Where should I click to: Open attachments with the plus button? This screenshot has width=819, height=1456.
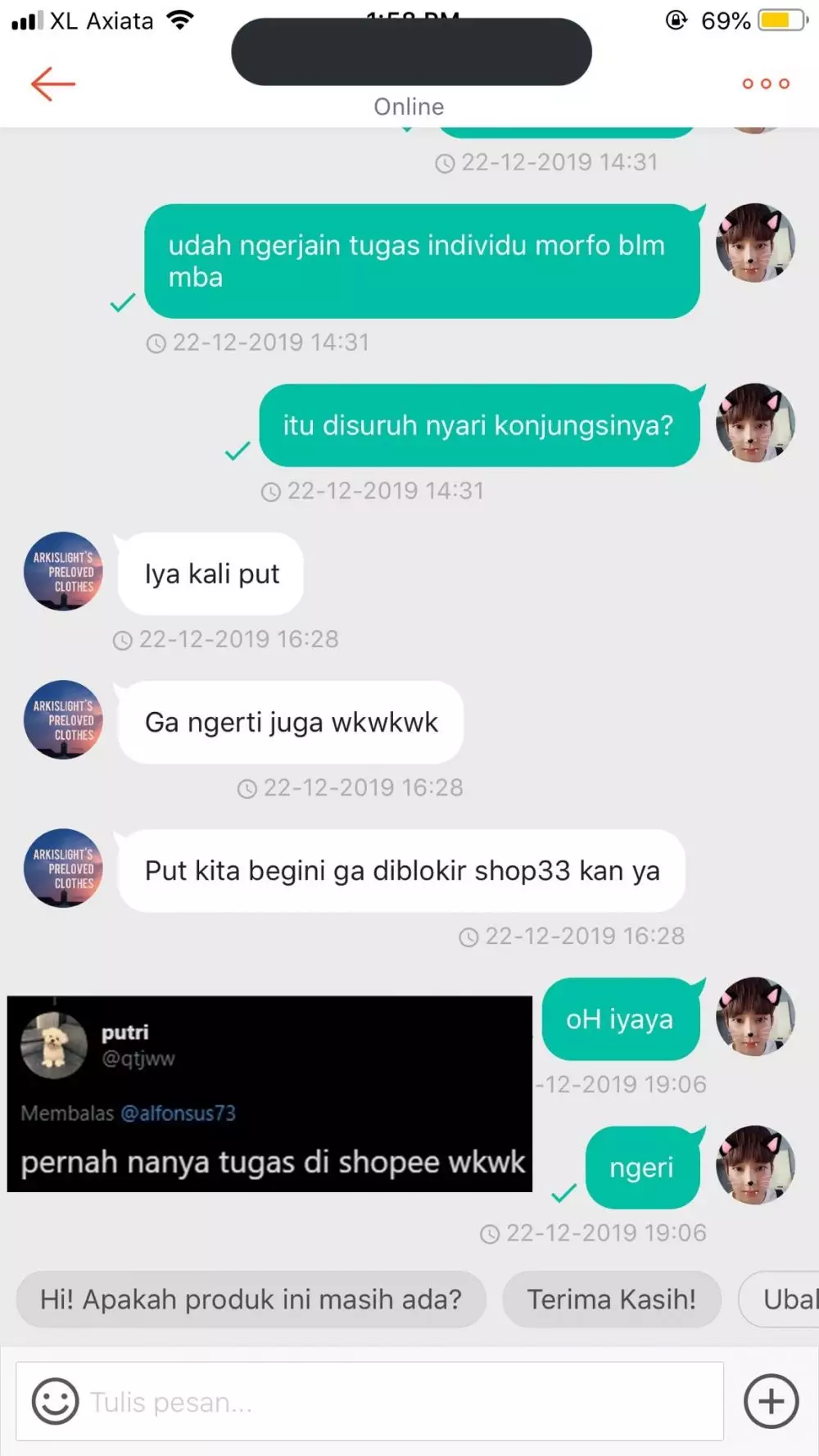pyautogui.click(x=771, y=1401)
